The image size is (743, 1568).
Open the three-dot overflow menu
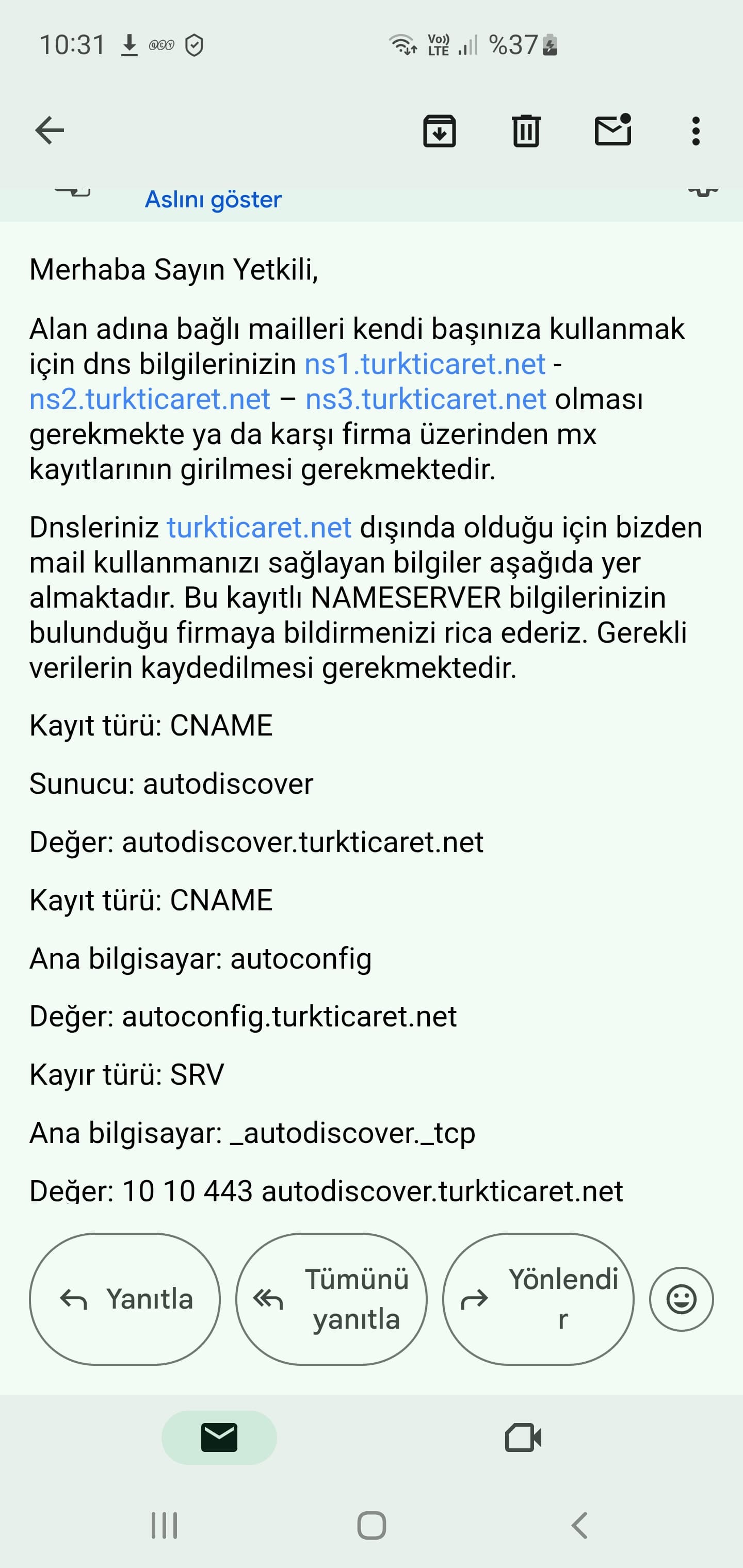pyautogui.click(x=696, y=131)
